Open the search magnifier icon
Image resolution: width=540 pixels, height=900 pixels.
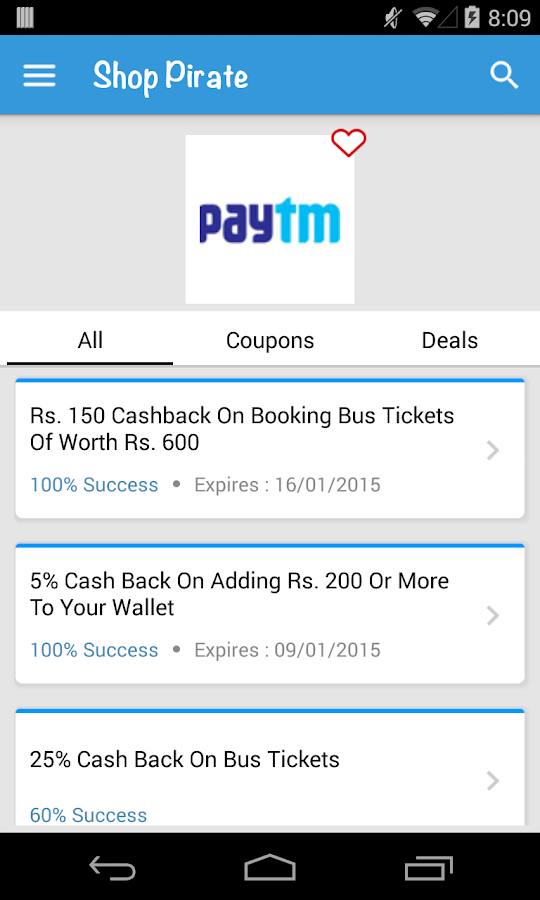coord(504,75)
